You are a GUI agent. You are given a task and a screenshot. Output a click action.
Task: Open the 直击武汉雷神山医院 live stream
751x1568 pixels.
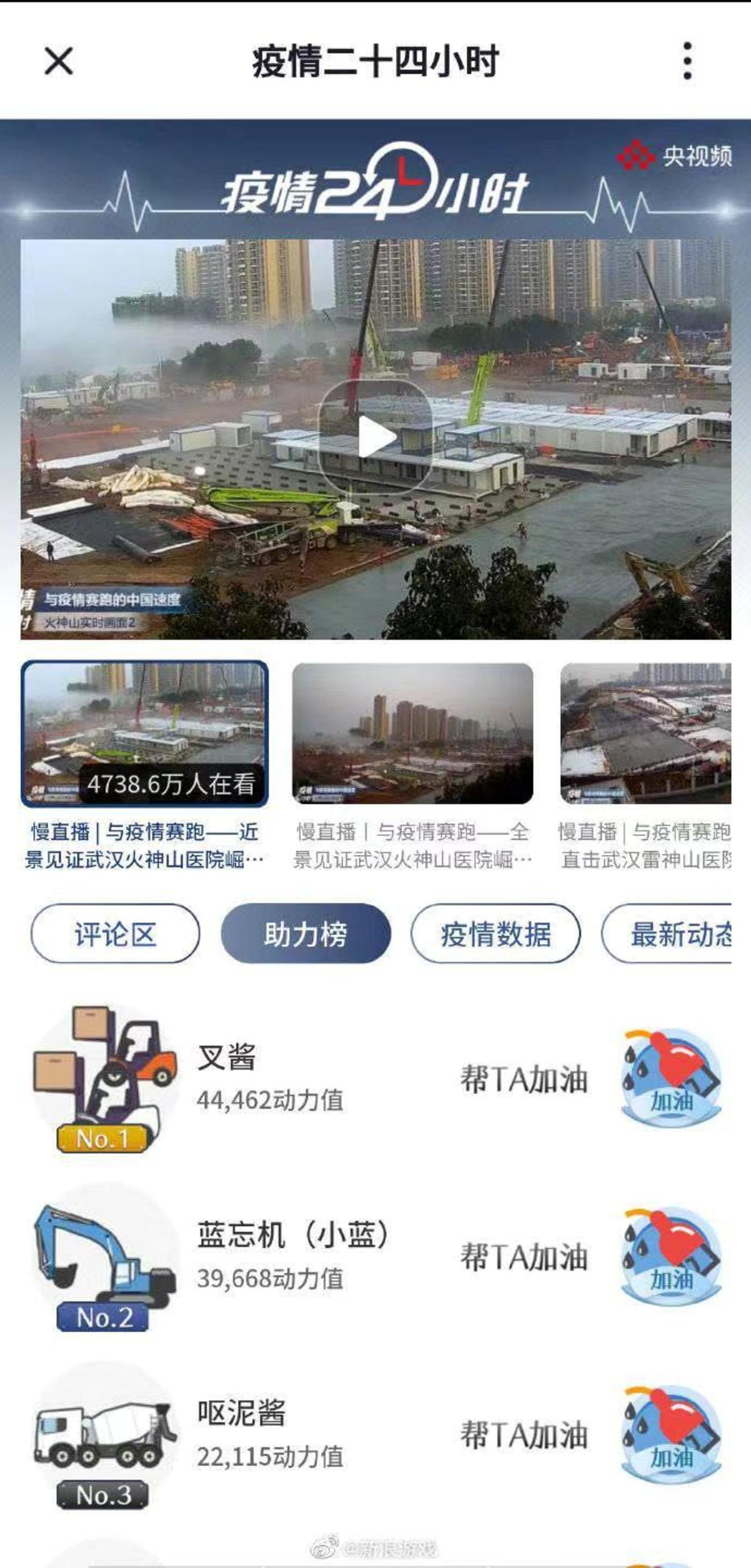point(645,734)
